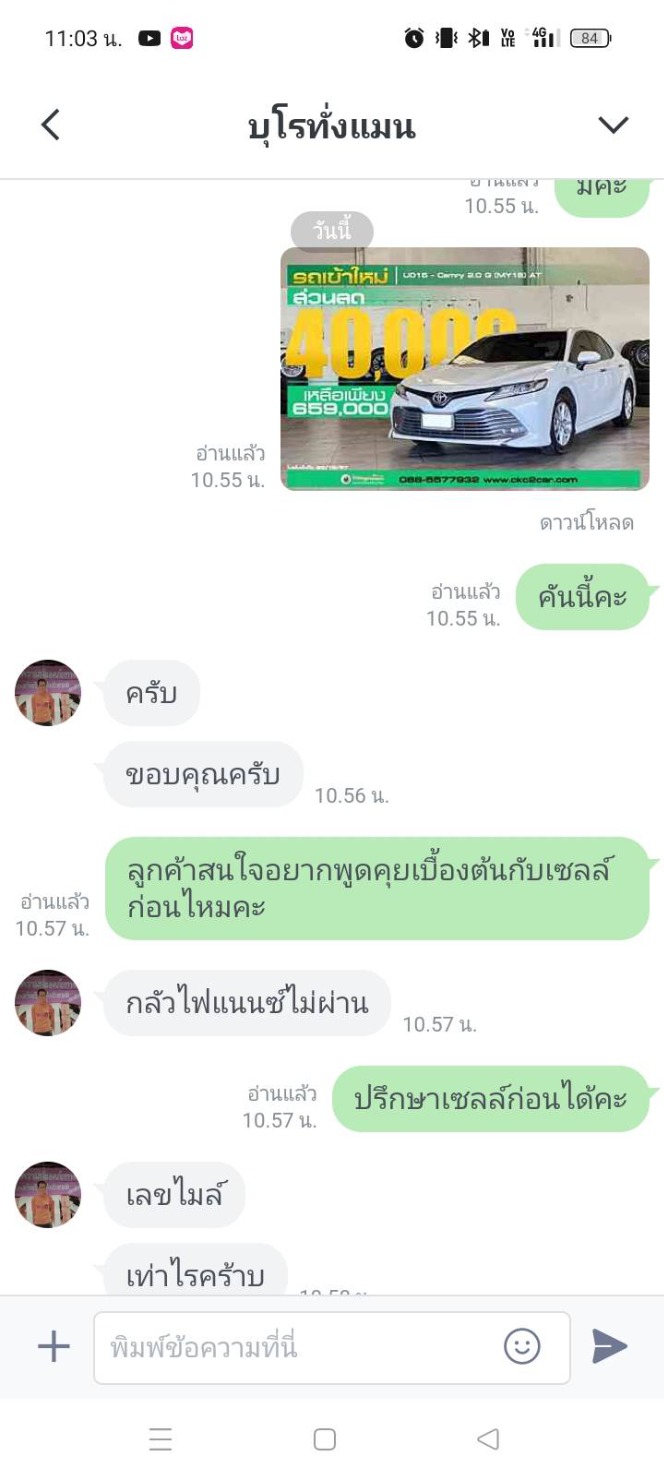Open the emoji sticker picker
Screen dimensions: 664x1480
point(522,1346)
